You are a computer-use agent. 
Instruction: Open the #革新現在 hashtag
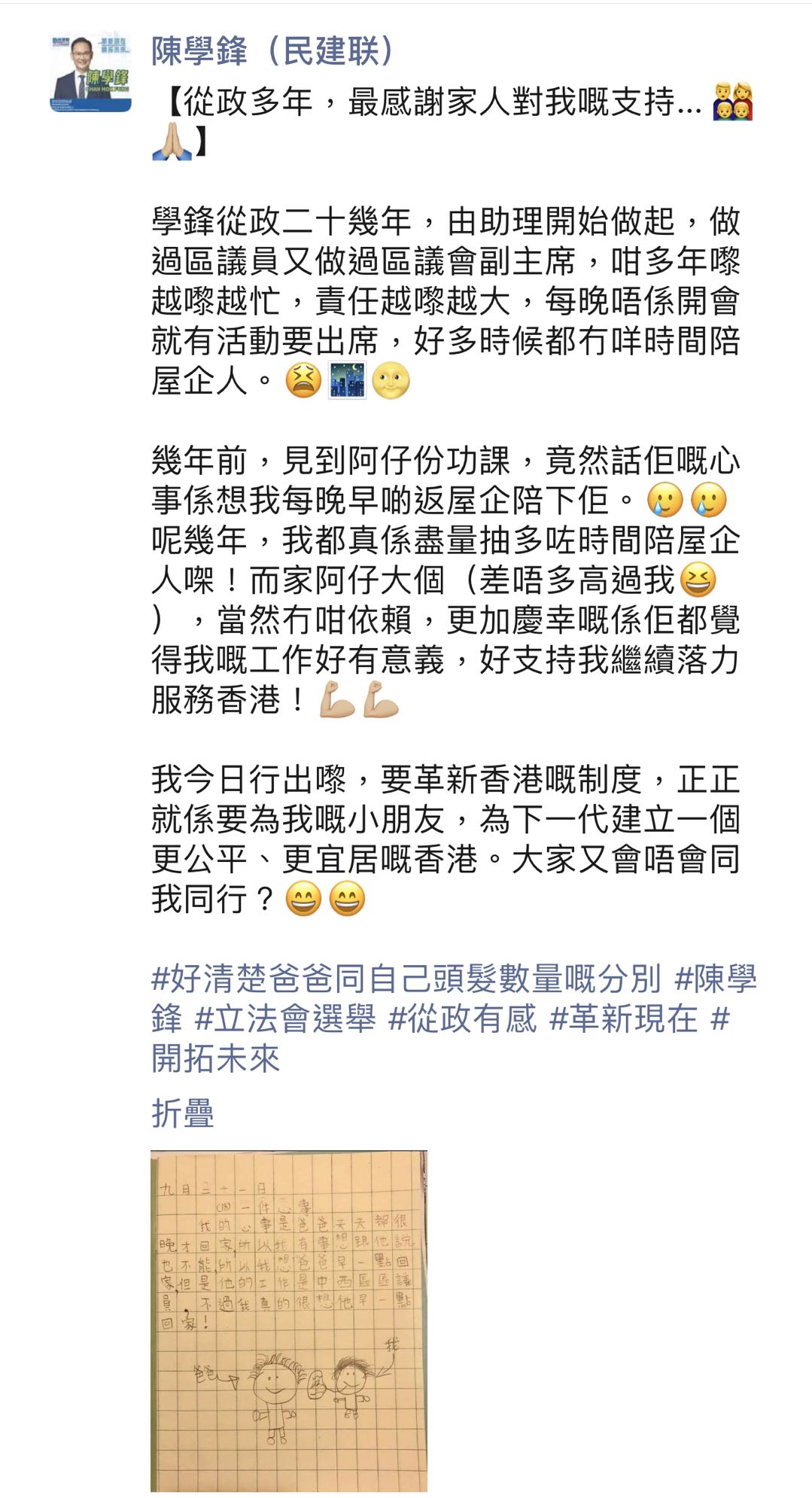point(623,1019)
